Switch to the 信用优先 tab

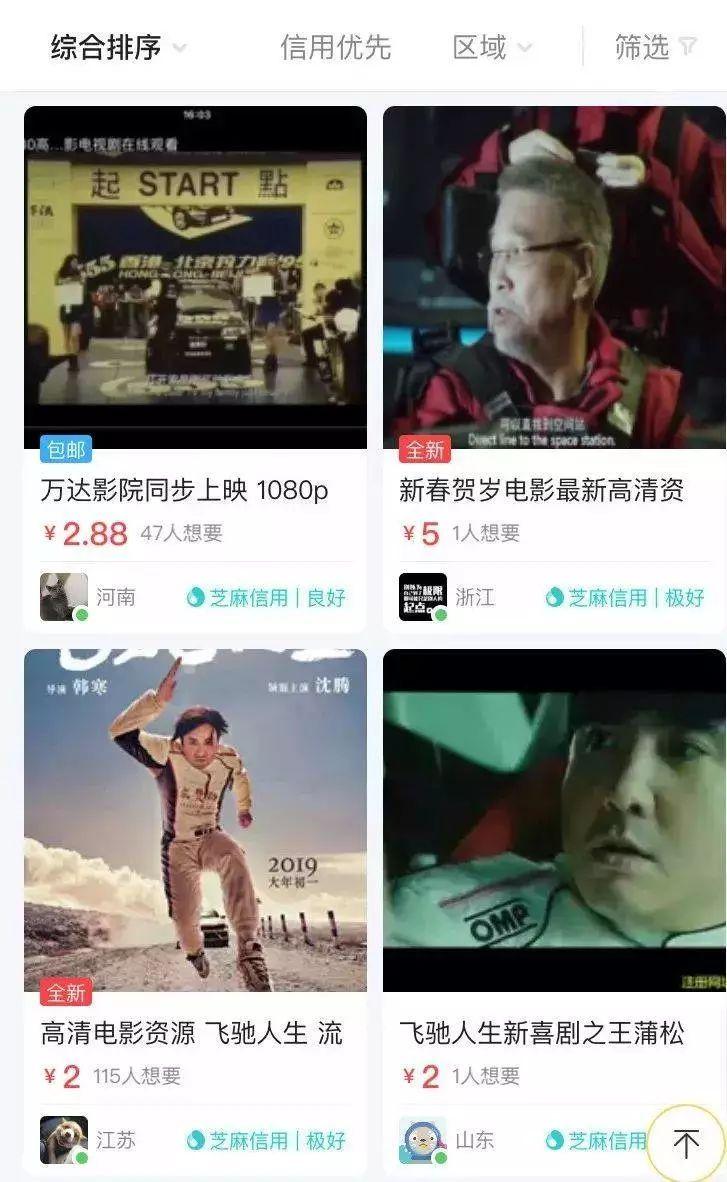[x=335, y=48]
